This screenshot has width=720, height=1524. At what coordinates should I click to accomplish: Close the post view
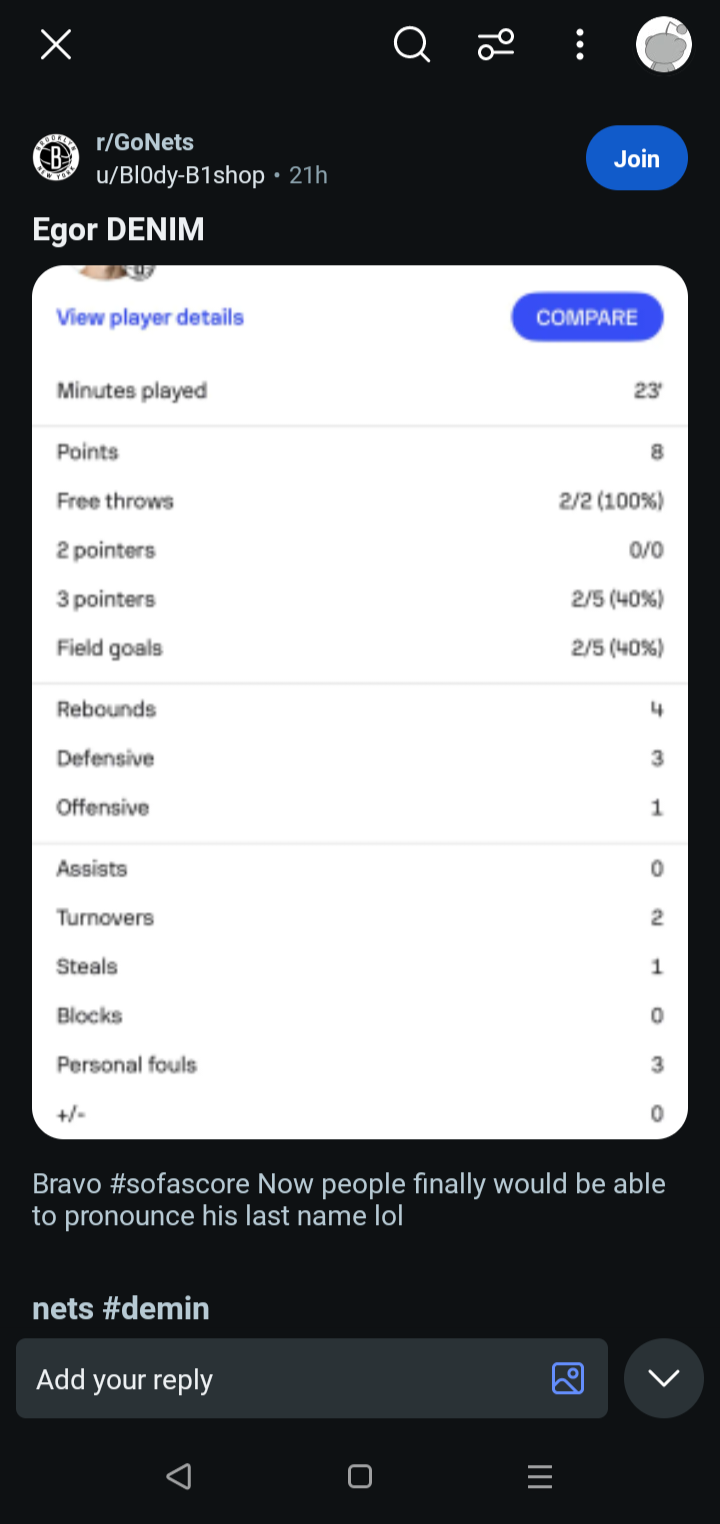56,45
